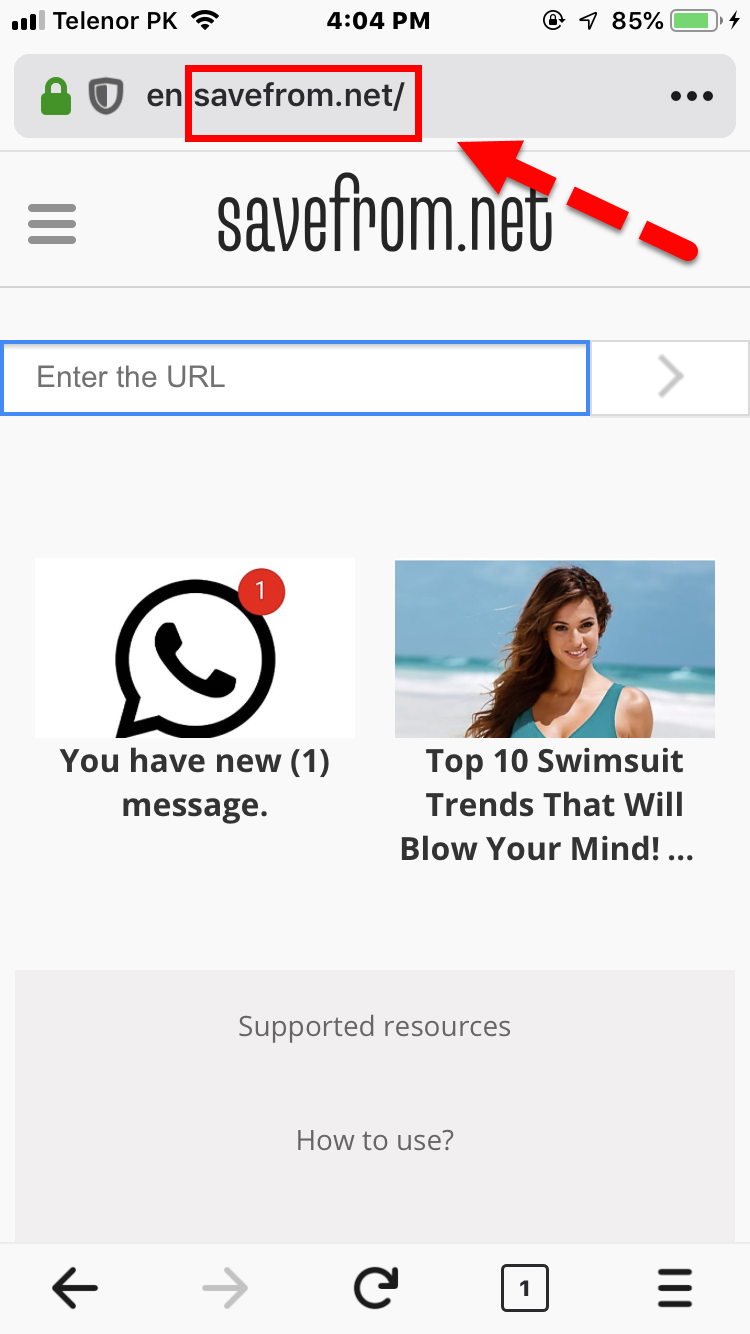
Task: Open the tracking protection shield
Action: (105, 97)
